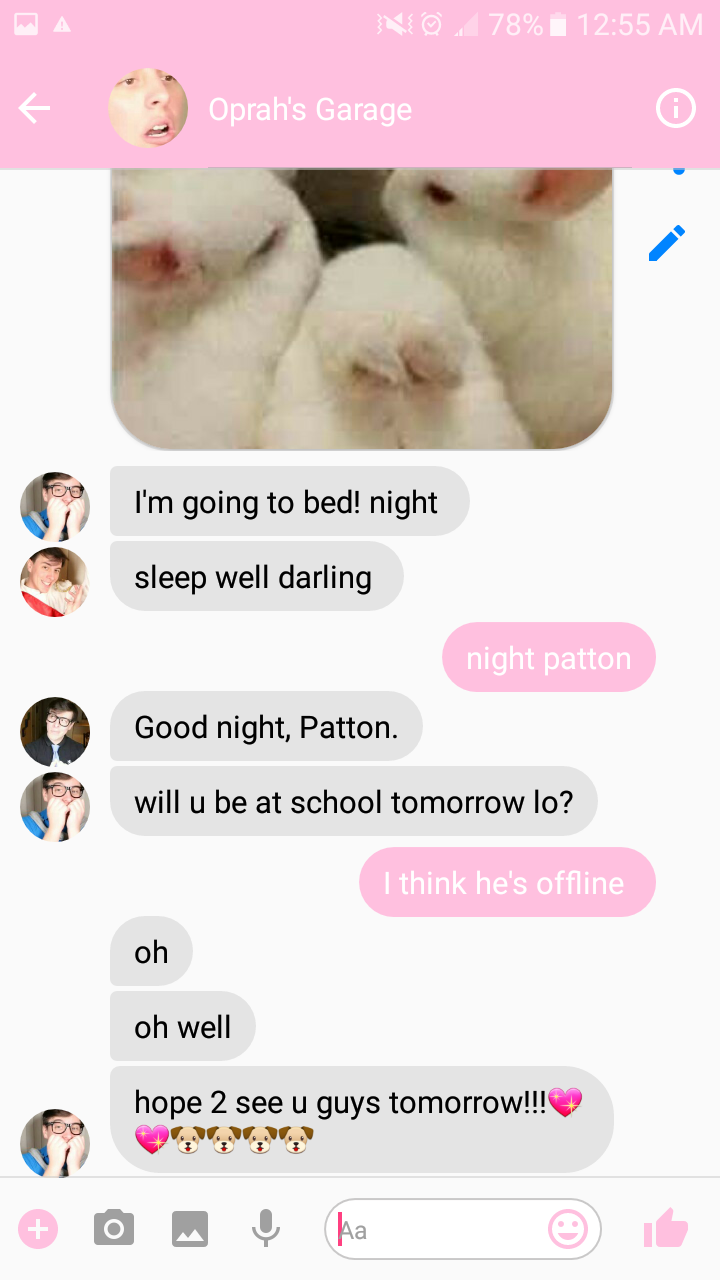Go back from Oprah's Garage chat

[35, 109]
